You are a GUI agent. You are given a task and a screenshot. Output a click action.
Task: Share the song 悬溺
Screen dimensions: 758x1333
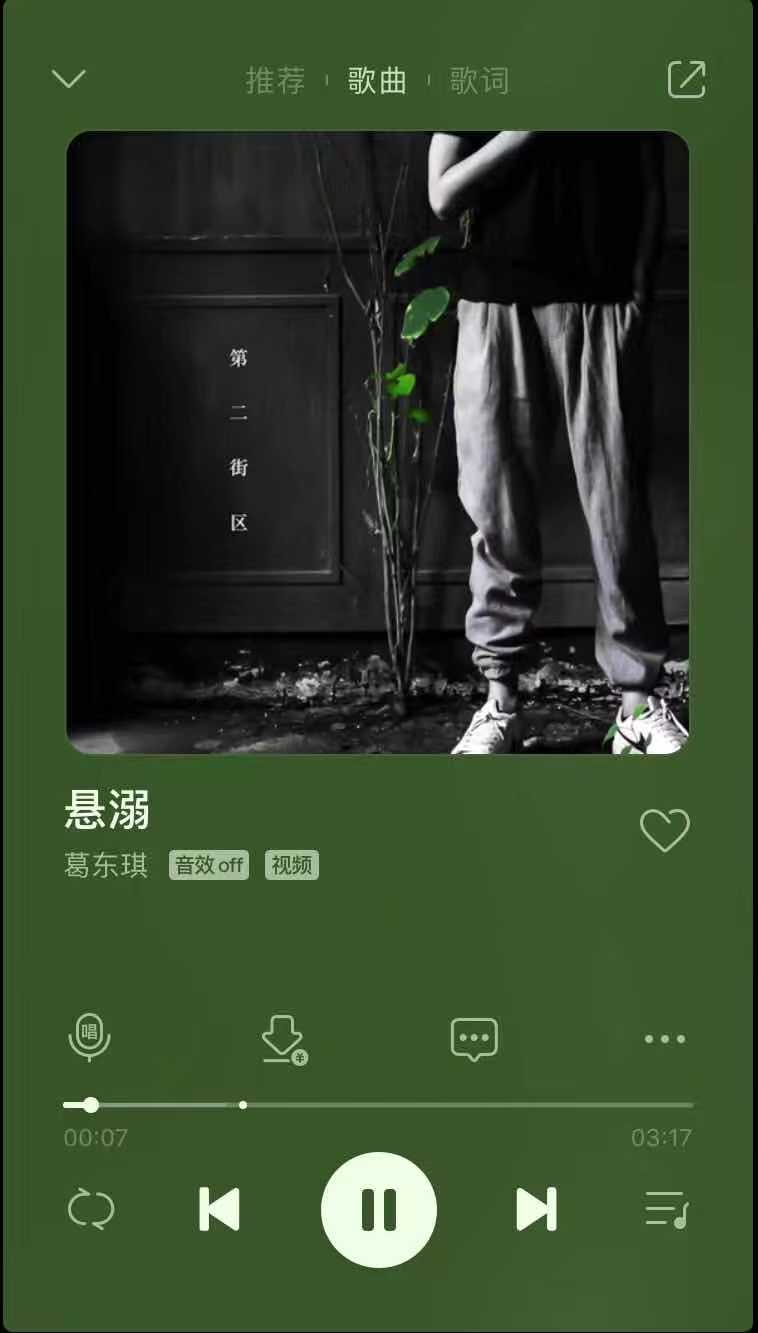tap(686, 80)
